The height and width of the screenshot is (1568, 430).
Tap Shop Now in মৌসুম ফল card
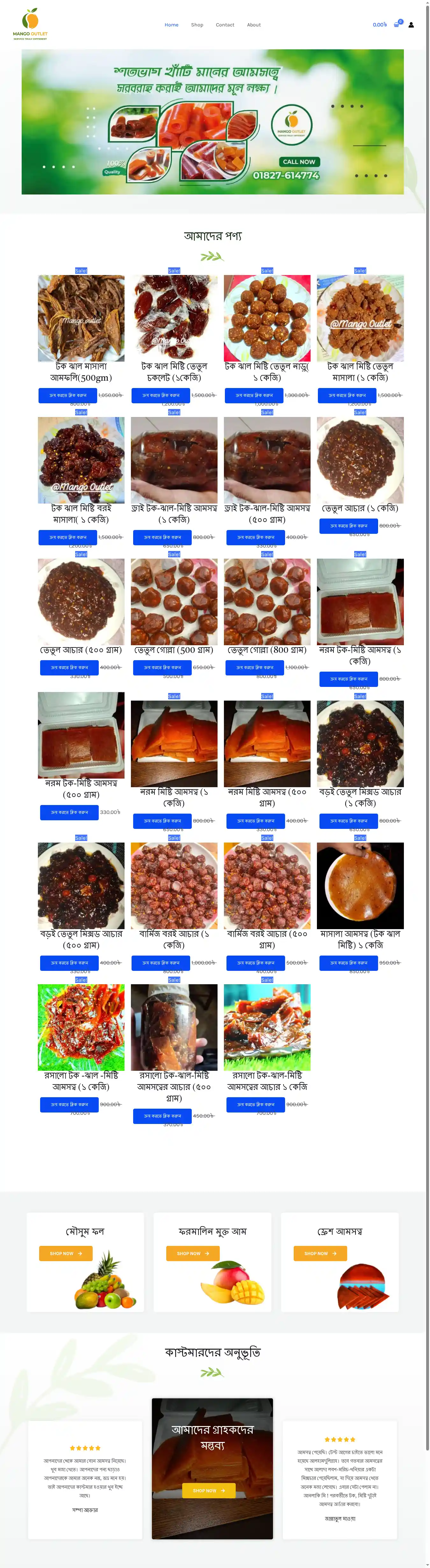click(66, 1253)
